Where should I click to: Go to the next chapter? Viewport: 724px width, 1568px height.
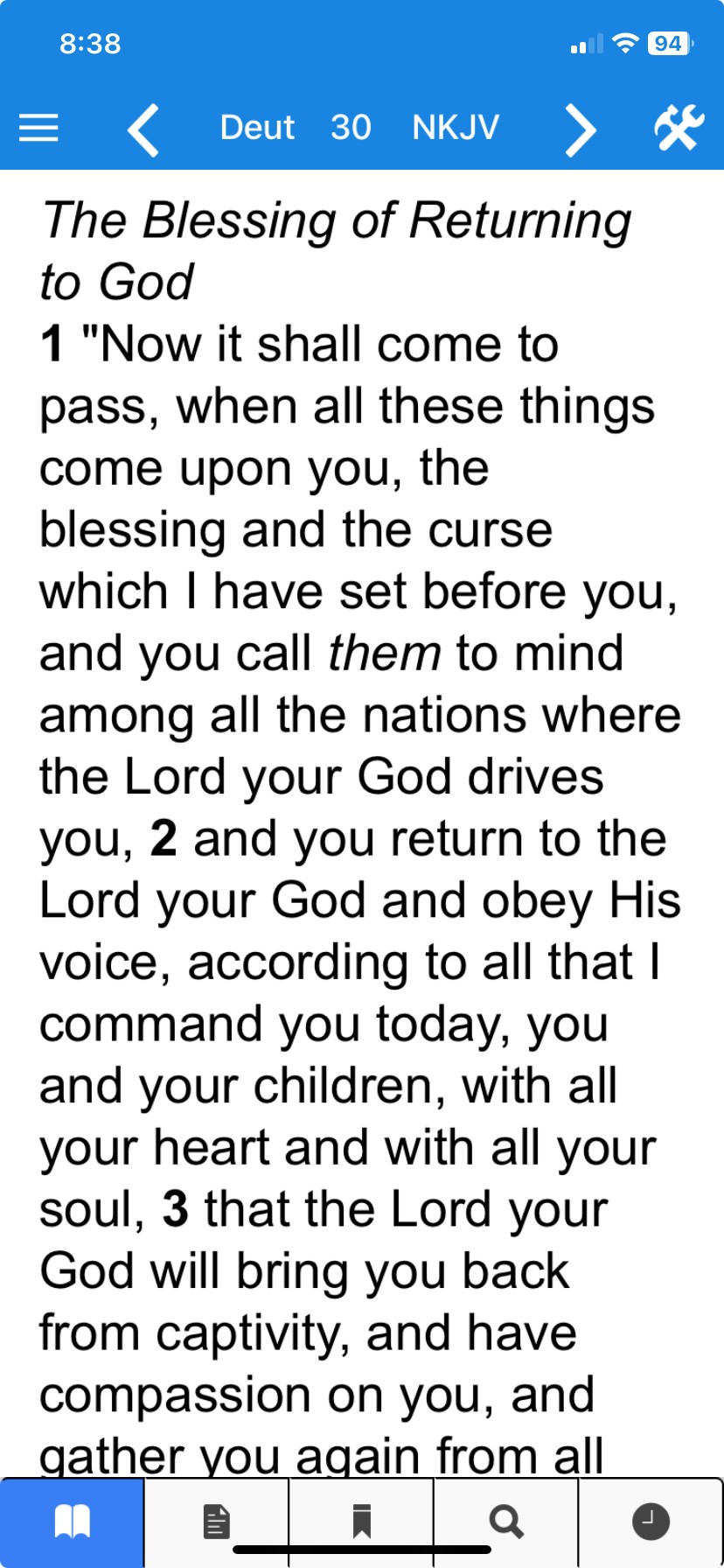pos(581,129)
